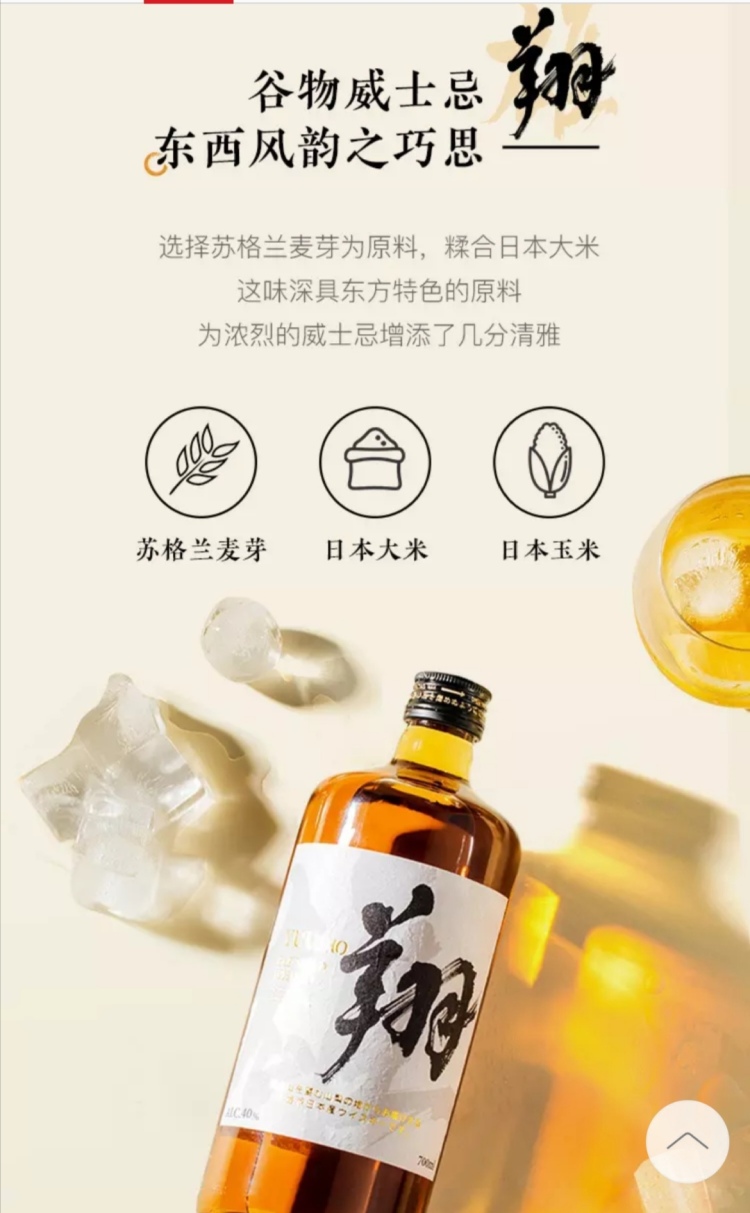Tap the back-to-top arrow button
The image size is (750, 1213).
pyautogui.click(x=687, y=1141)
